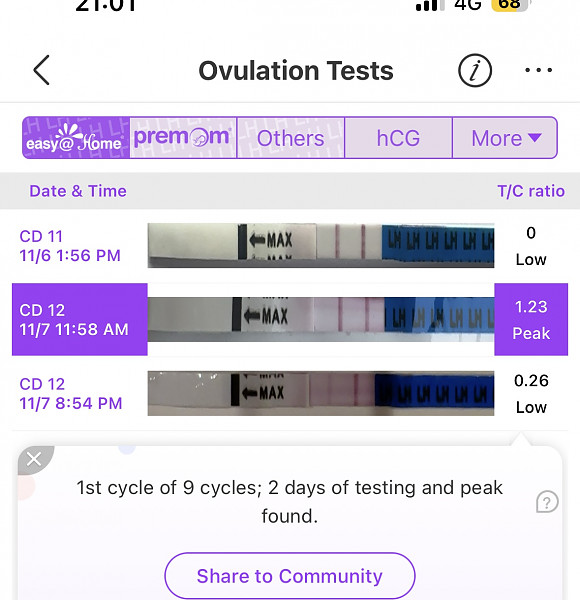Switch to the Others tab
Screen dimensions: 580x600
(291, 138)
